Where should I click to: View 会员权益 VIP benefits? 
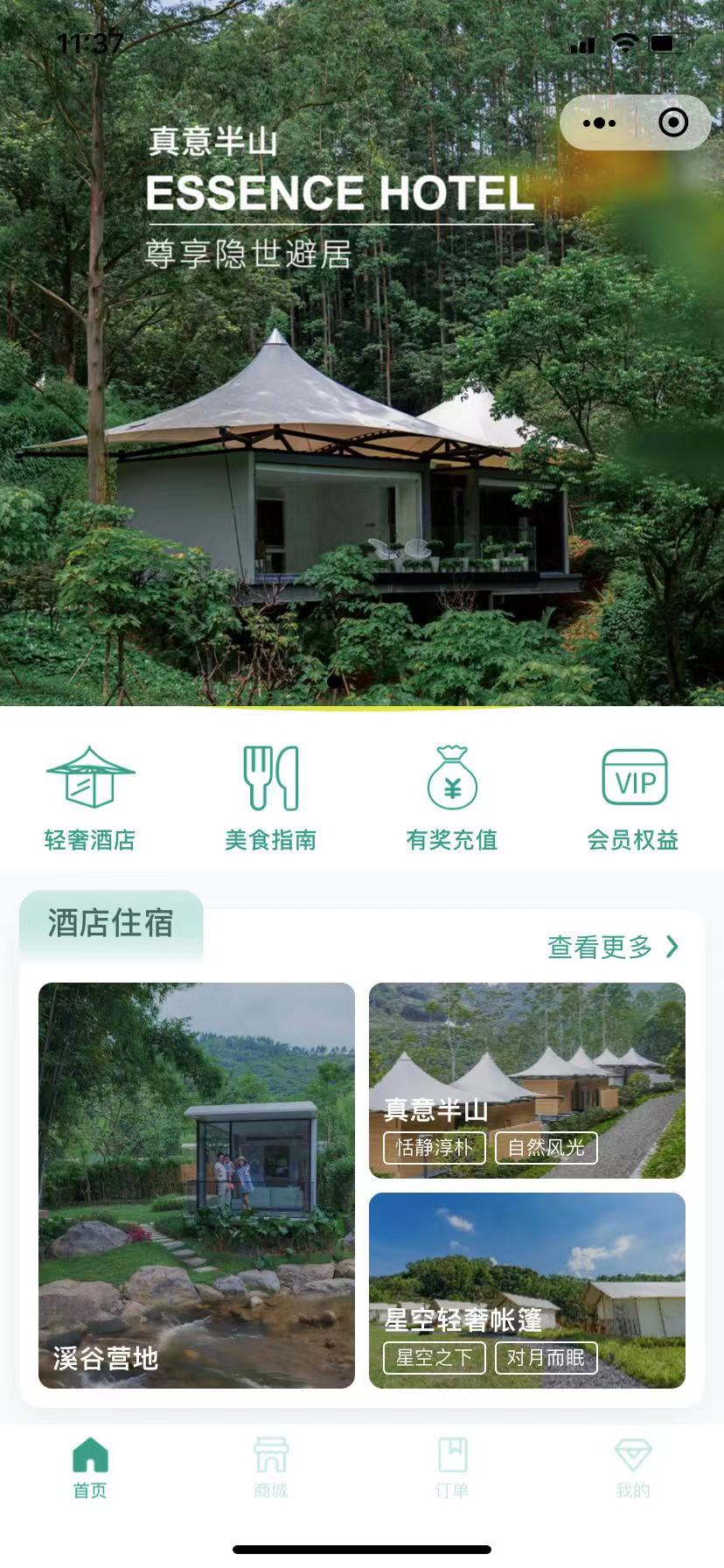pyautogui.click(x=633, y=797)
